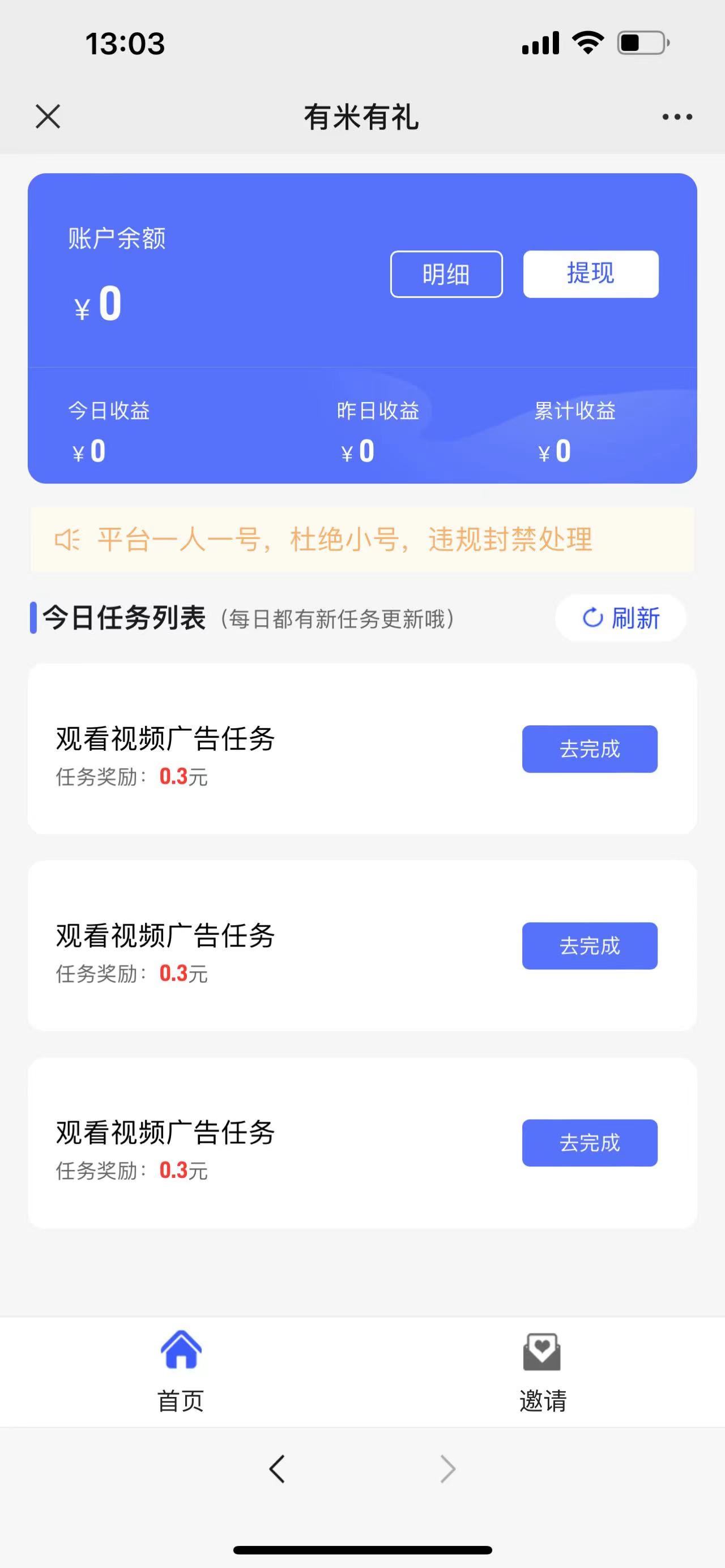Image resolution: width=725 pixels, height=1568 pixels.
Task: Tap the back chevron at the bottom
Action: pyautogui.click(x=277, y=1468)
